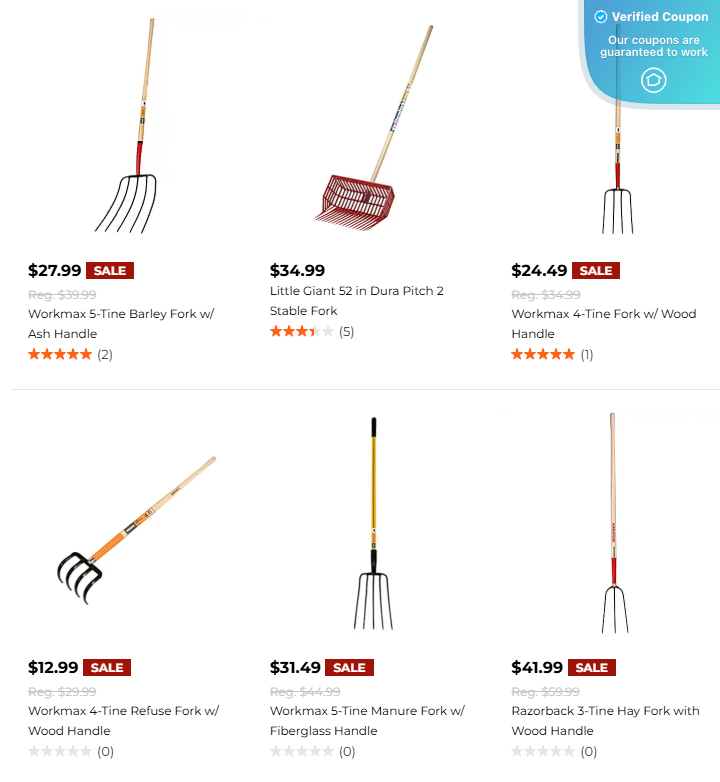The height and width of the screenshot is (782, 720).
Task: Open Razorback 3-Tine Hay Fork product
Action: [x=605, y=721]
